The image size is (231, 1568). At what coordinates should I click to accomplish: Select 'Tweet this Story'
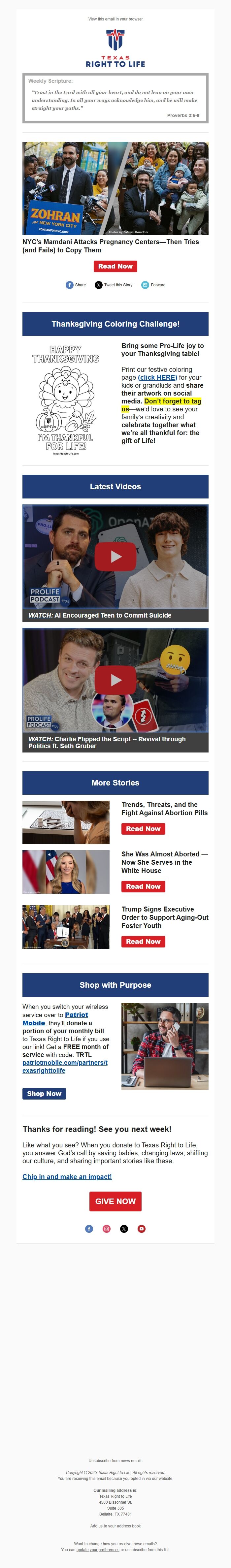click(x=114, y=285)
